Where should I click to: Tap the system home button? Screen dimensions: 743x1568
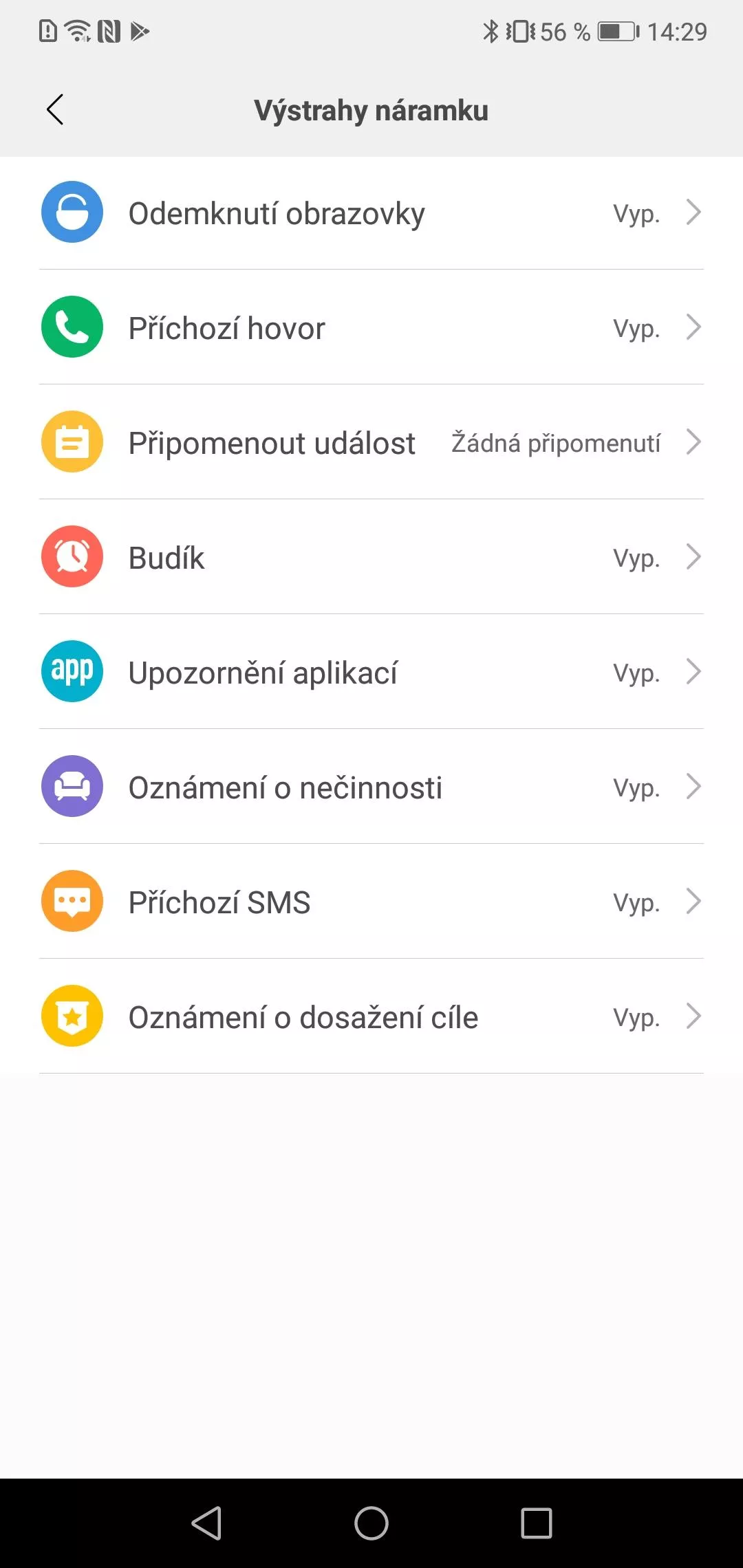point(371,1523)
